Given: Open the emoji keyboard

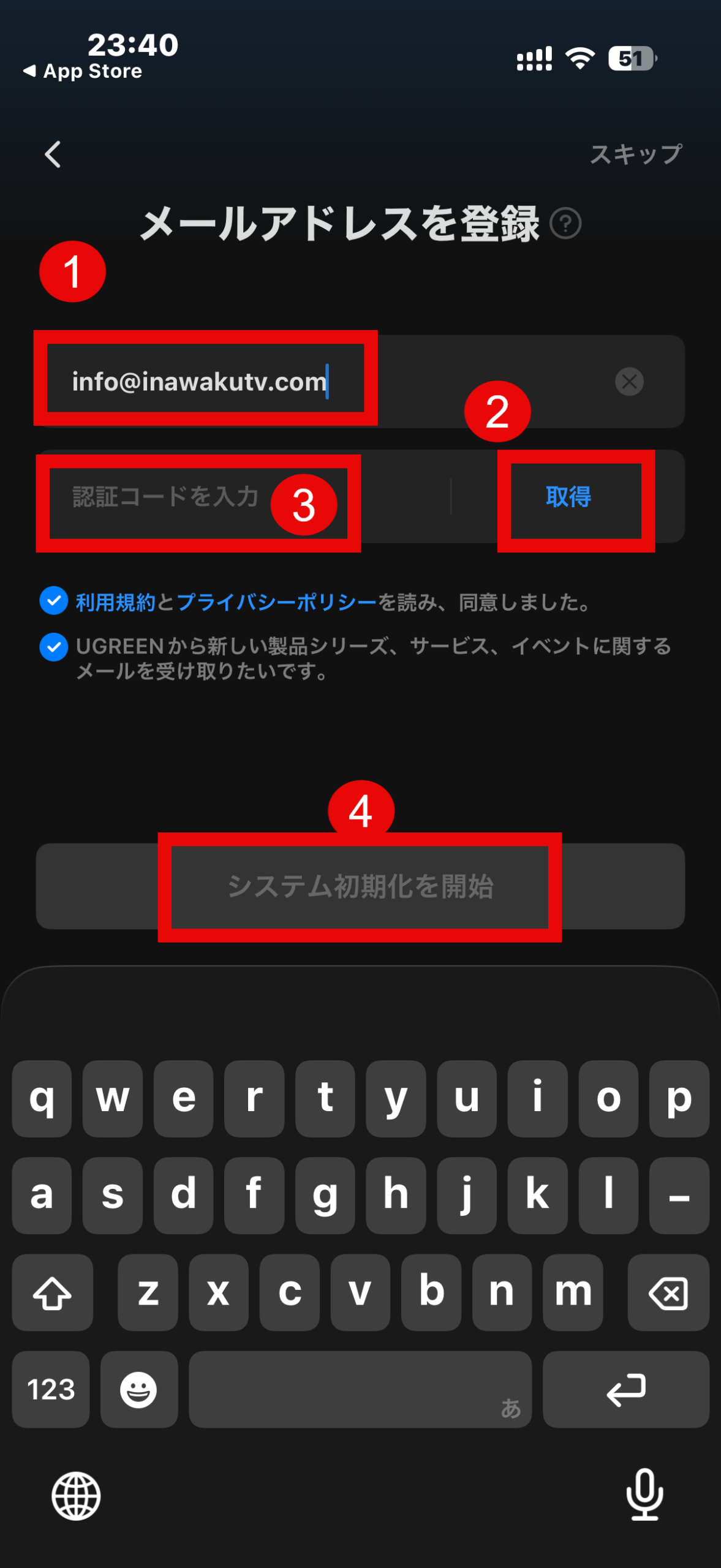Looking at the screenshot, I should [x=139, y=1389].
